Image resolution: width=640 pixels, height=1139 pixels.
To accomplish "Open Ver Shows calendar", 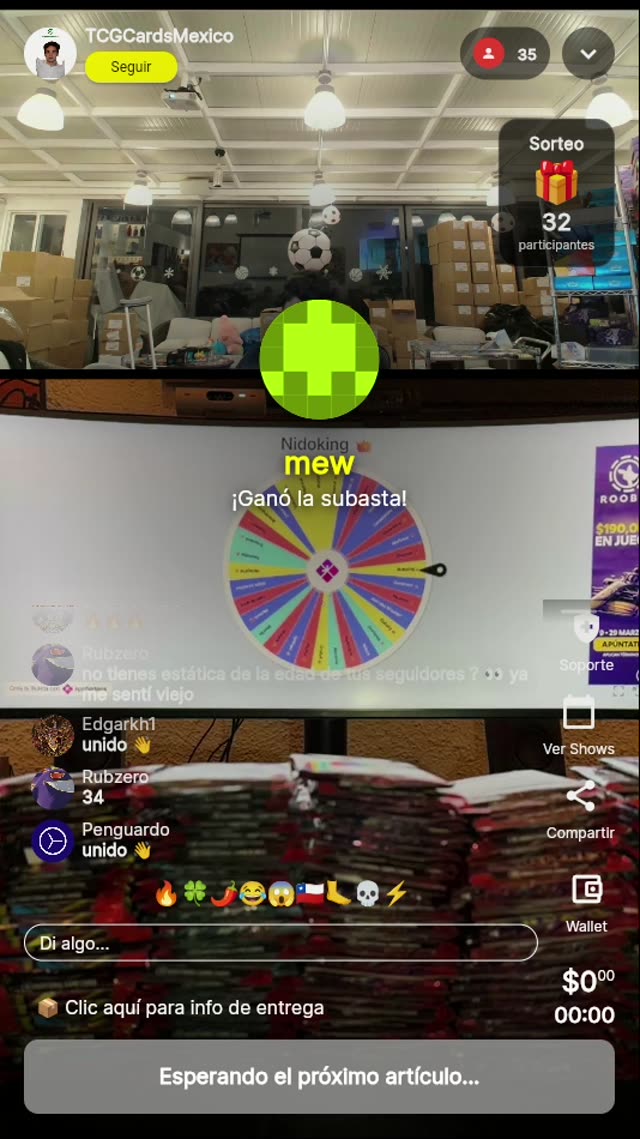I will [x=578, y=725].
